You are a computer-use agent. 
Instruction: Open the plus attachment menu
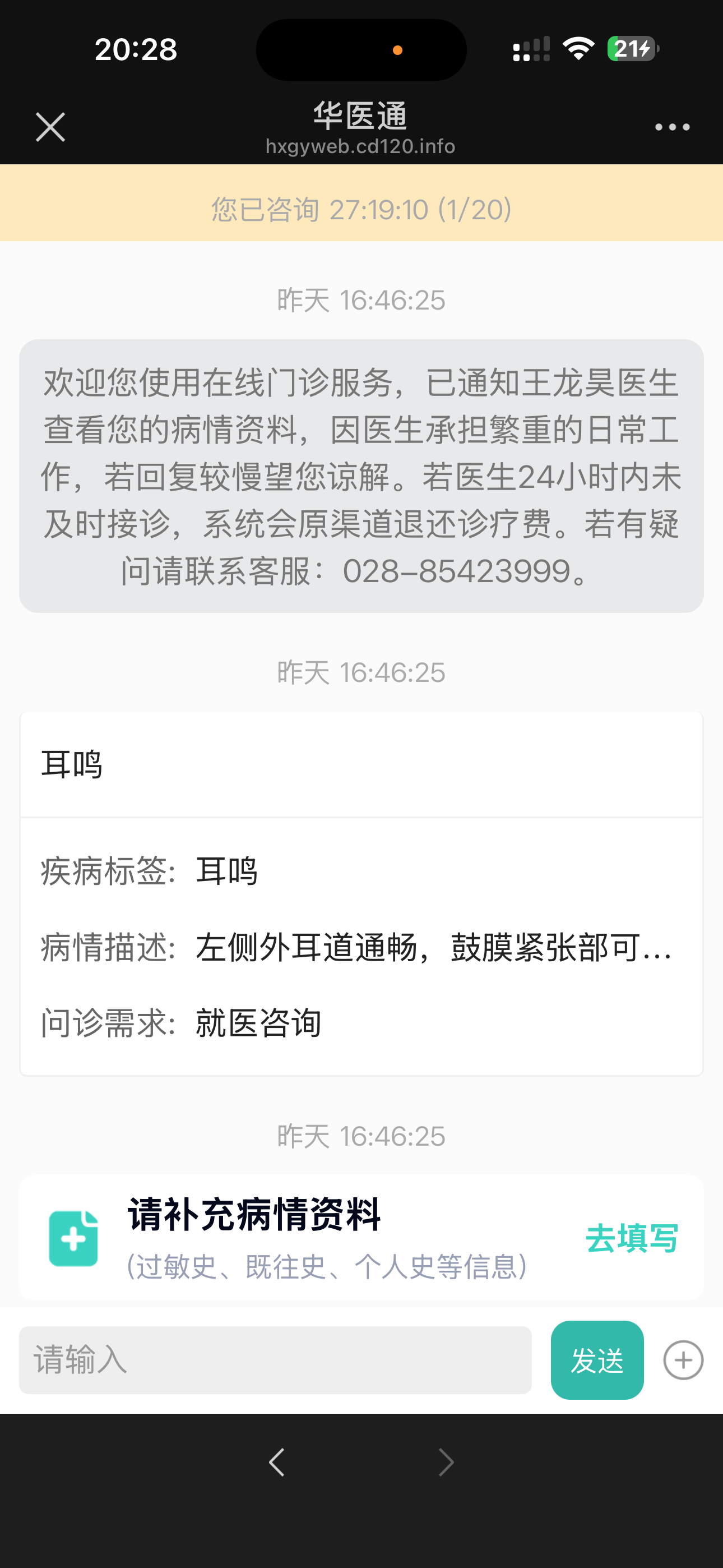pyautogui.click(x=683, y=1360)
